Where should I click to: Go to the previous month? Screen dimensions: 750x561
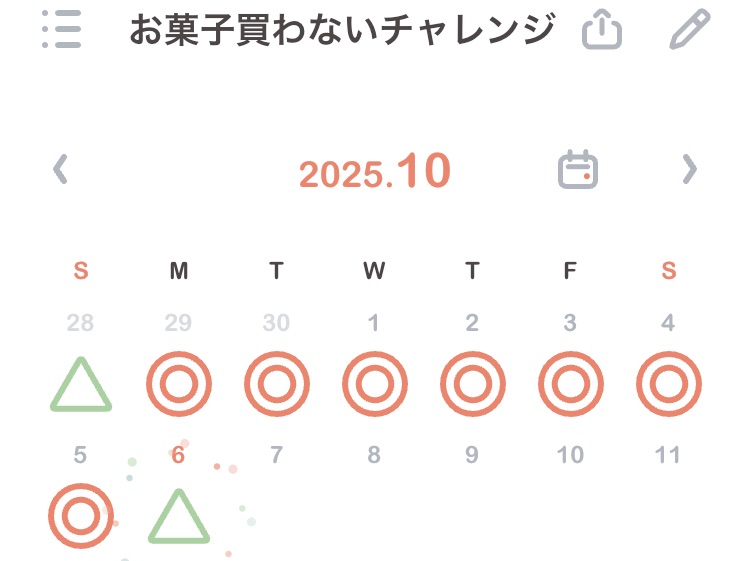(61, 170)
